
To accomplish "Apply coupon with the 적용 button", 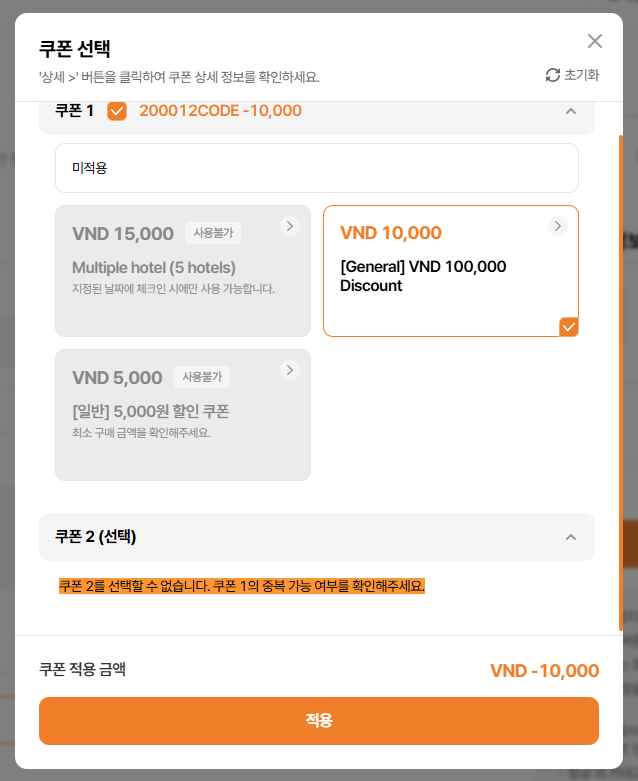I will pos(318,721).
